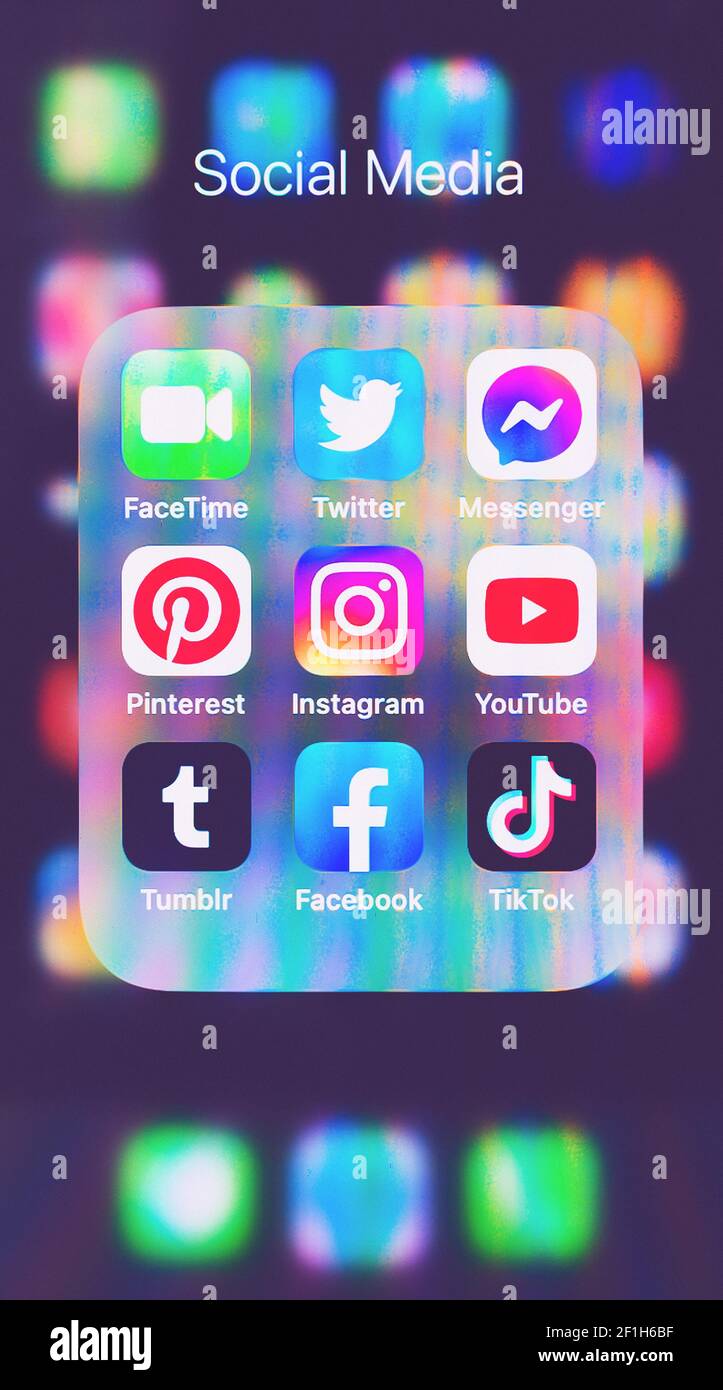Launch Twitter from the folder
This screenshot has width=723, height=1390.
click(358, 414)
